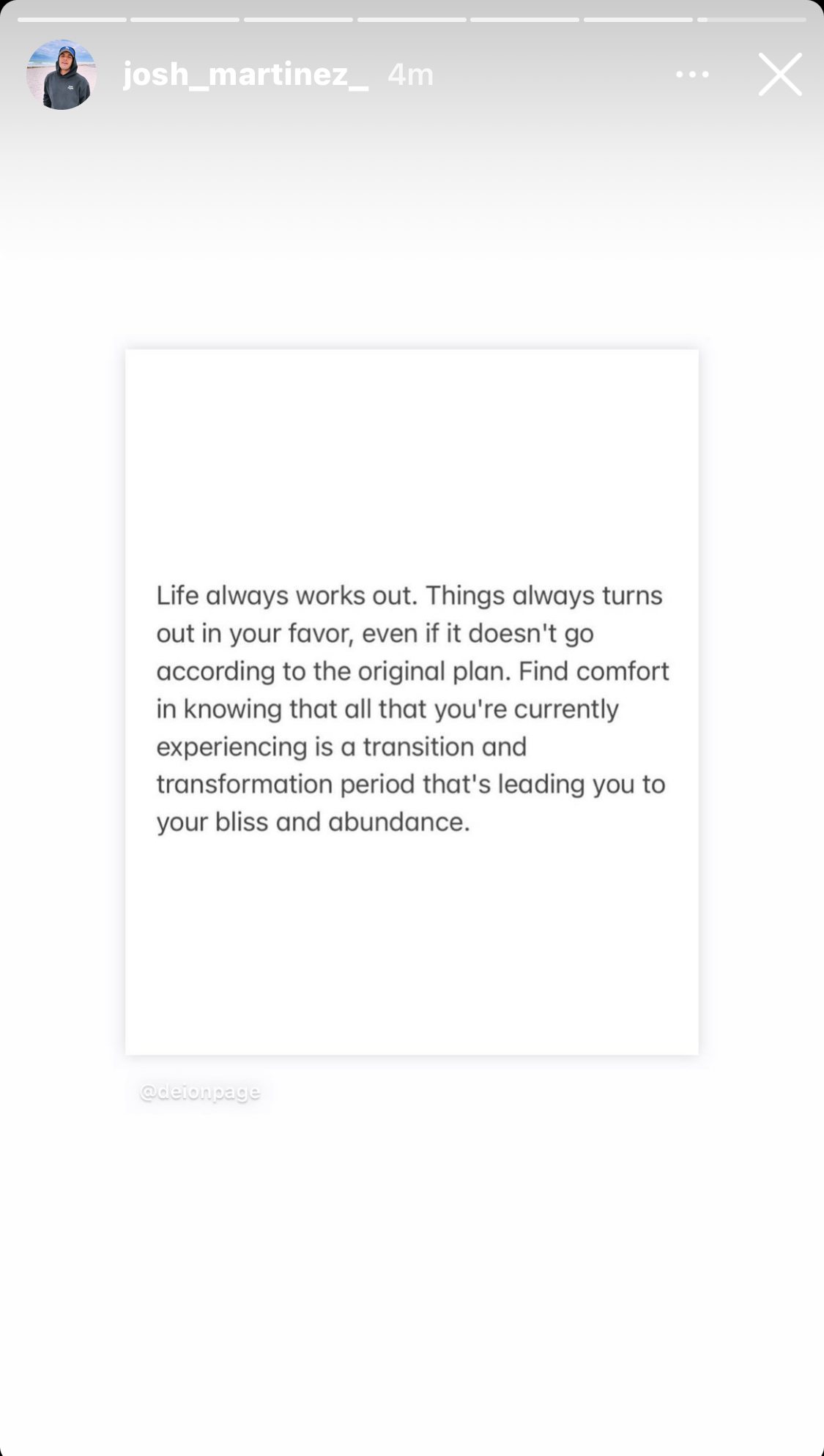This screenshot has height=1456, width=824.
Task: Open the three-dot story options menu
Action: click(692, 75)
